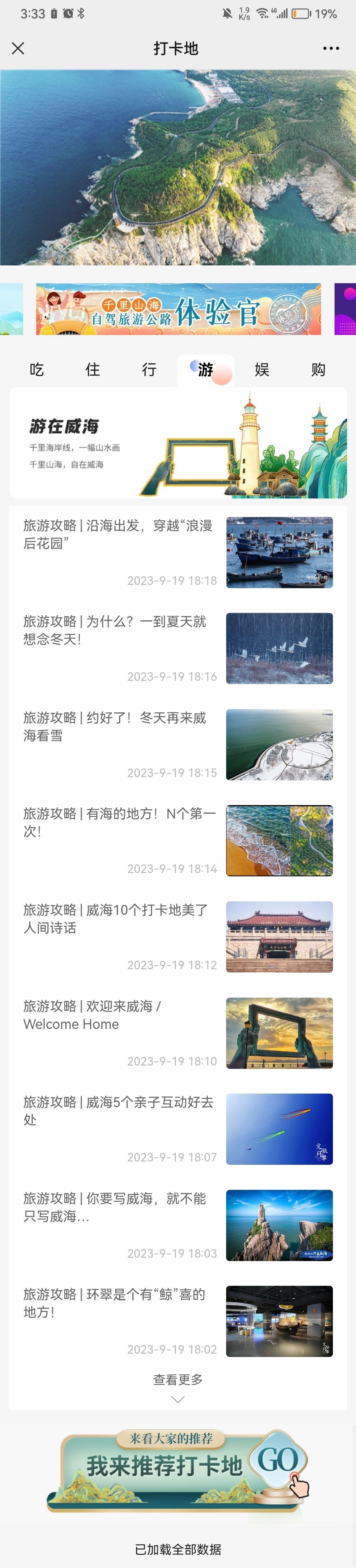
Task: Open the 千里山海 体验官 banner
Action: 178,309
